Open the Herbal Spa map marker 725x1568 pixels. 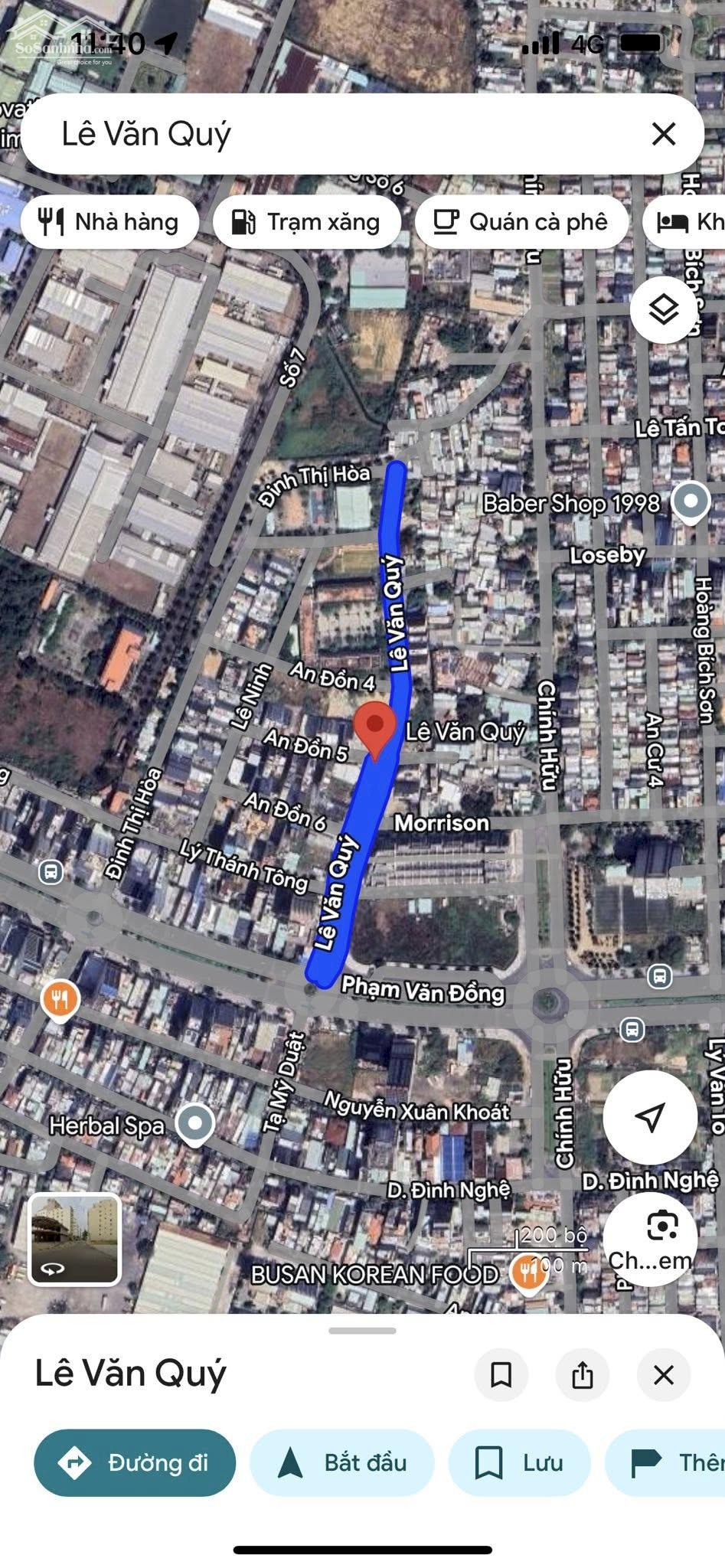pos(195,1124)
